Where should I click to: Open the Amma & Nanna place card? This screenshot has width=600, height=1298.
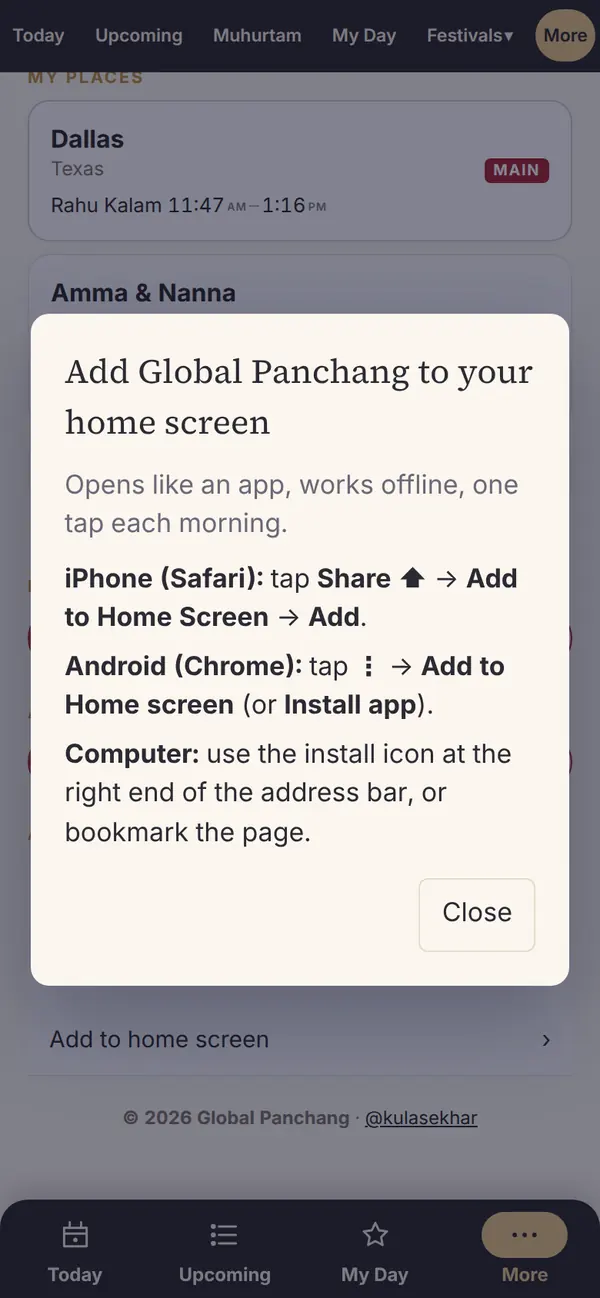point(300,285)
